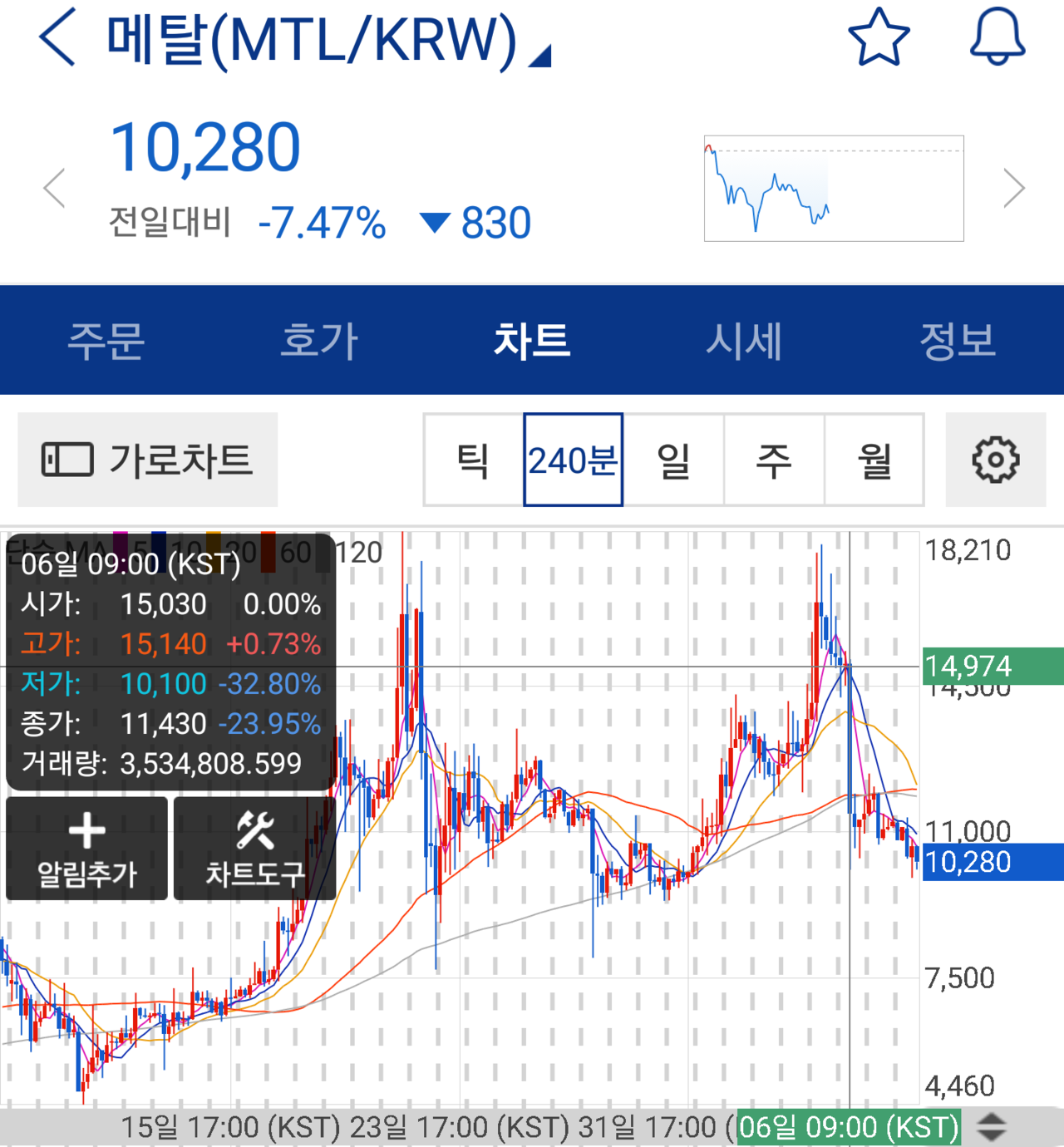Tap the star to favorite MTL

point(878,37)
